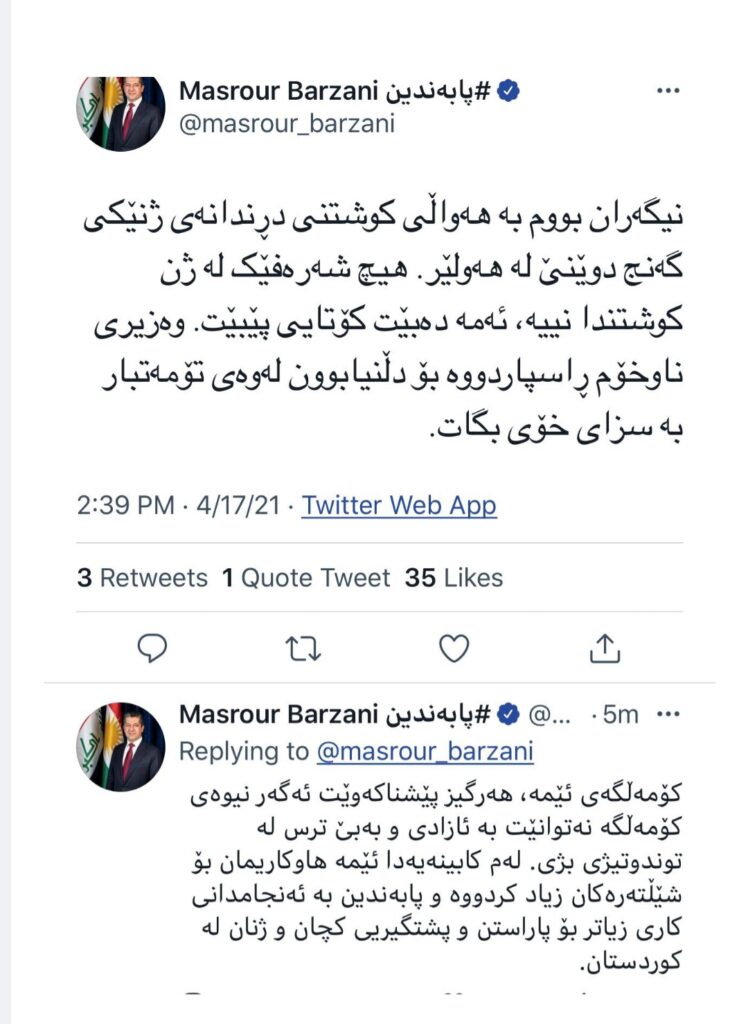The width and height of the screenshot is (748, 1024).
Task: Tap the Twitter Web App link
Action: [x=399, y=506]
